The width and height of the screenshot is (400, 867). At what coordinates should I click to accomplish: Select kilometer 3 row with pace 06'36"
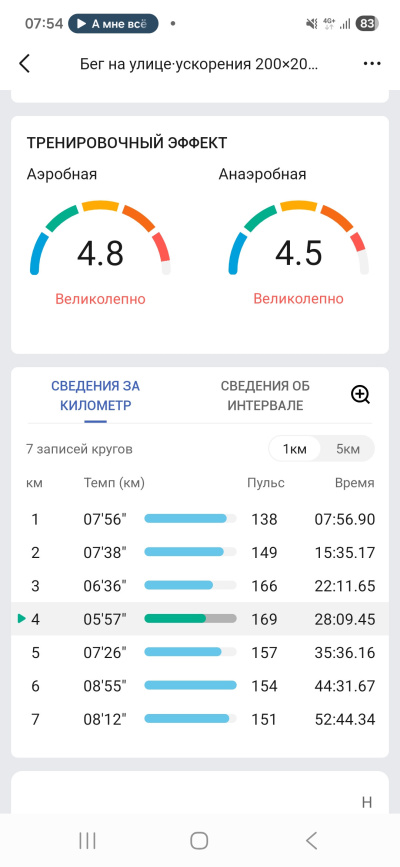pyautogui.click(x=200, y=586)
